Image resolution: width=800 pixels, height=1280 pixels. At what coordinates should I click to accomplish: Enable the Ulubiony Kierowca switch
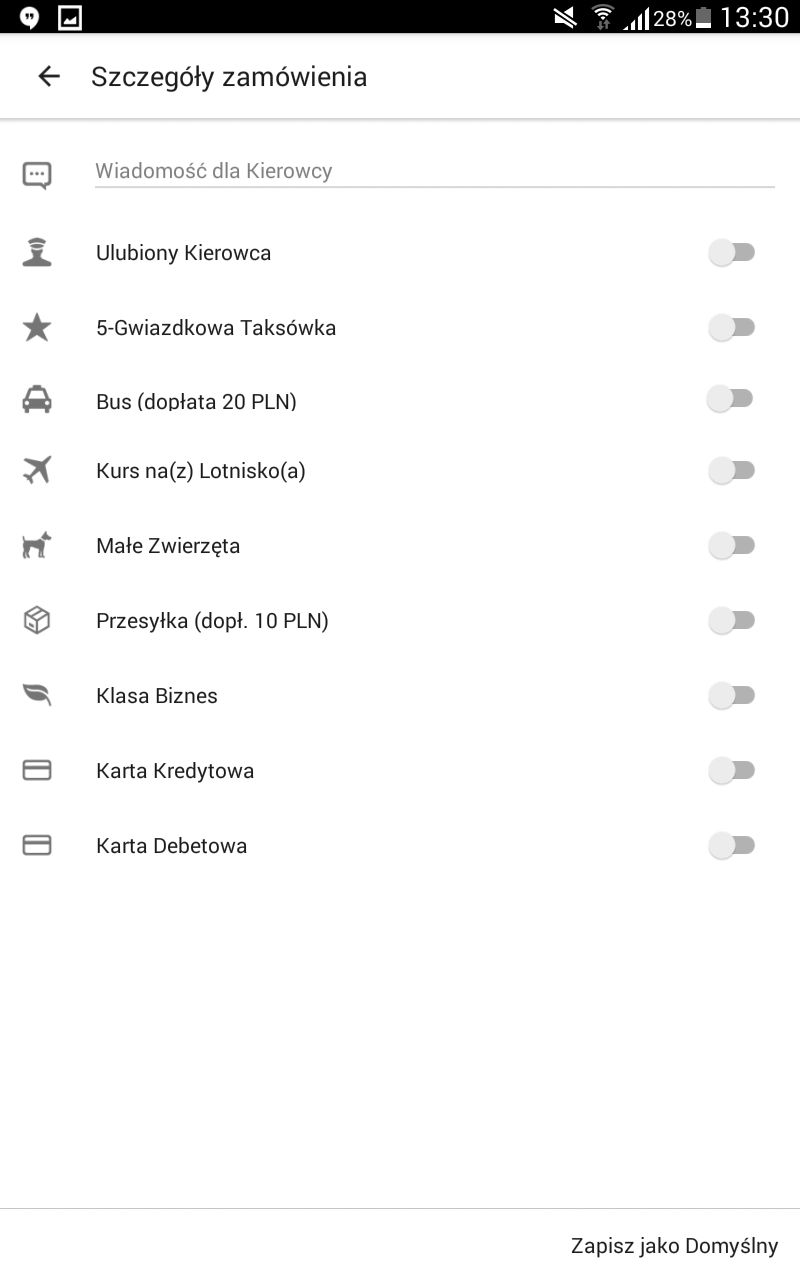point(732,253)
